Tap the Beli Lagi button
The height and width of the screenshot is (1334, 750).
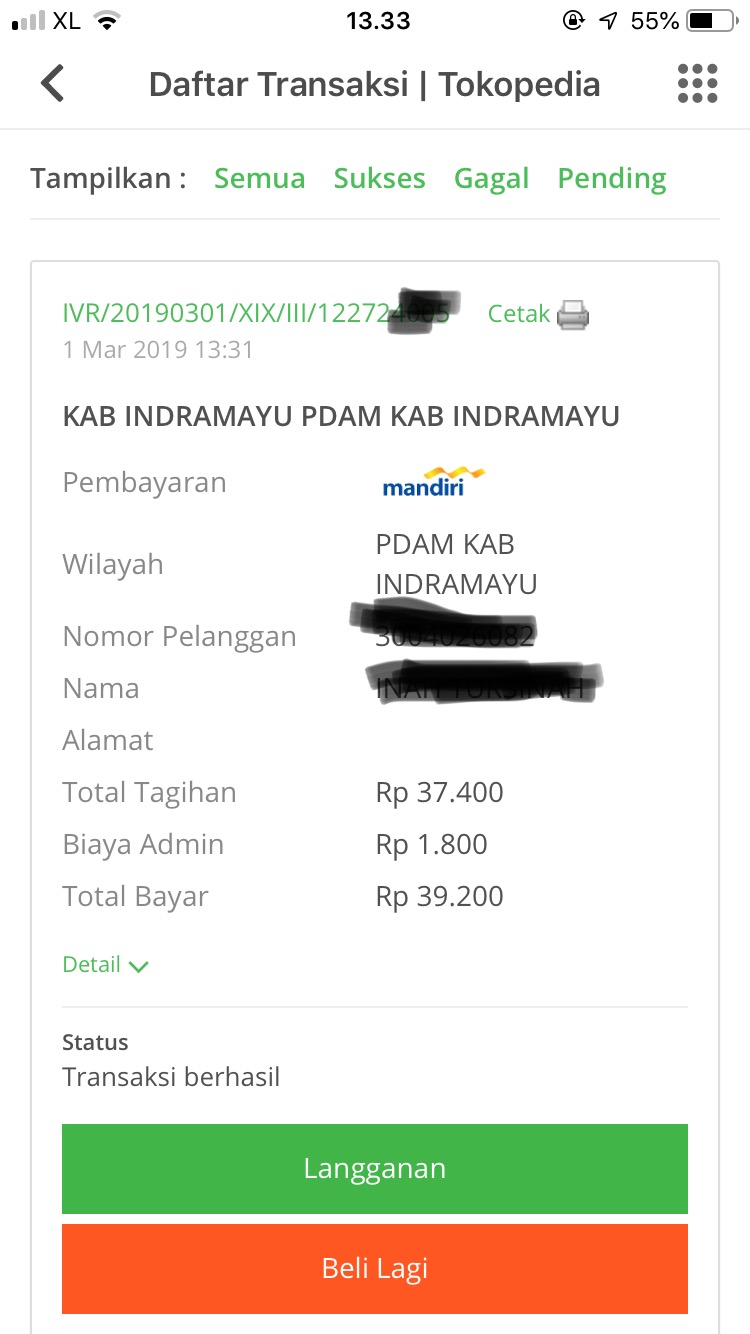(x=375, y=1269)
